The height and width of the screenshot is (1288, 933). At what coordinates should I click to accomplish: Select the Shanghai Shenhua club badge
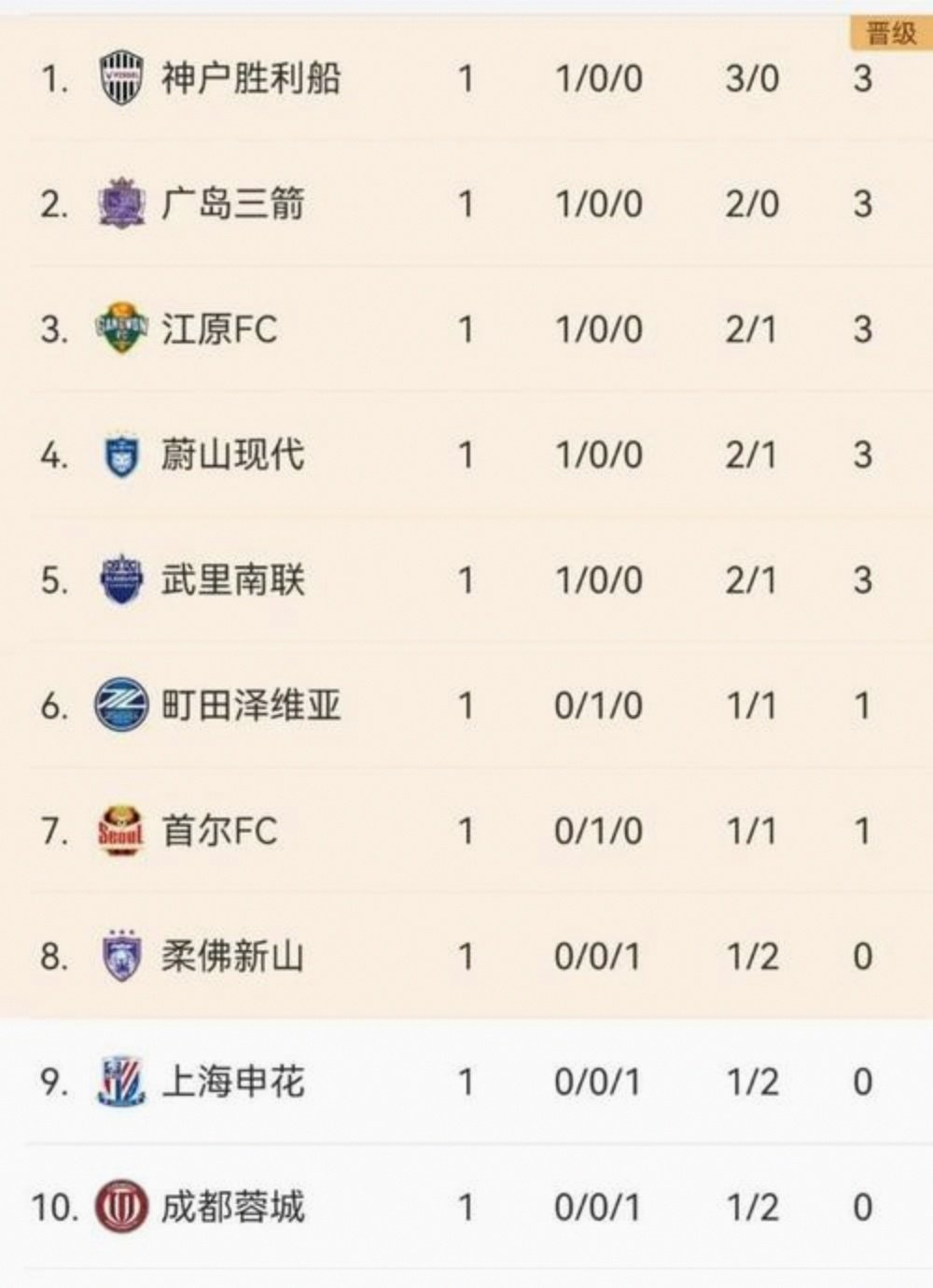(120, 1081)
